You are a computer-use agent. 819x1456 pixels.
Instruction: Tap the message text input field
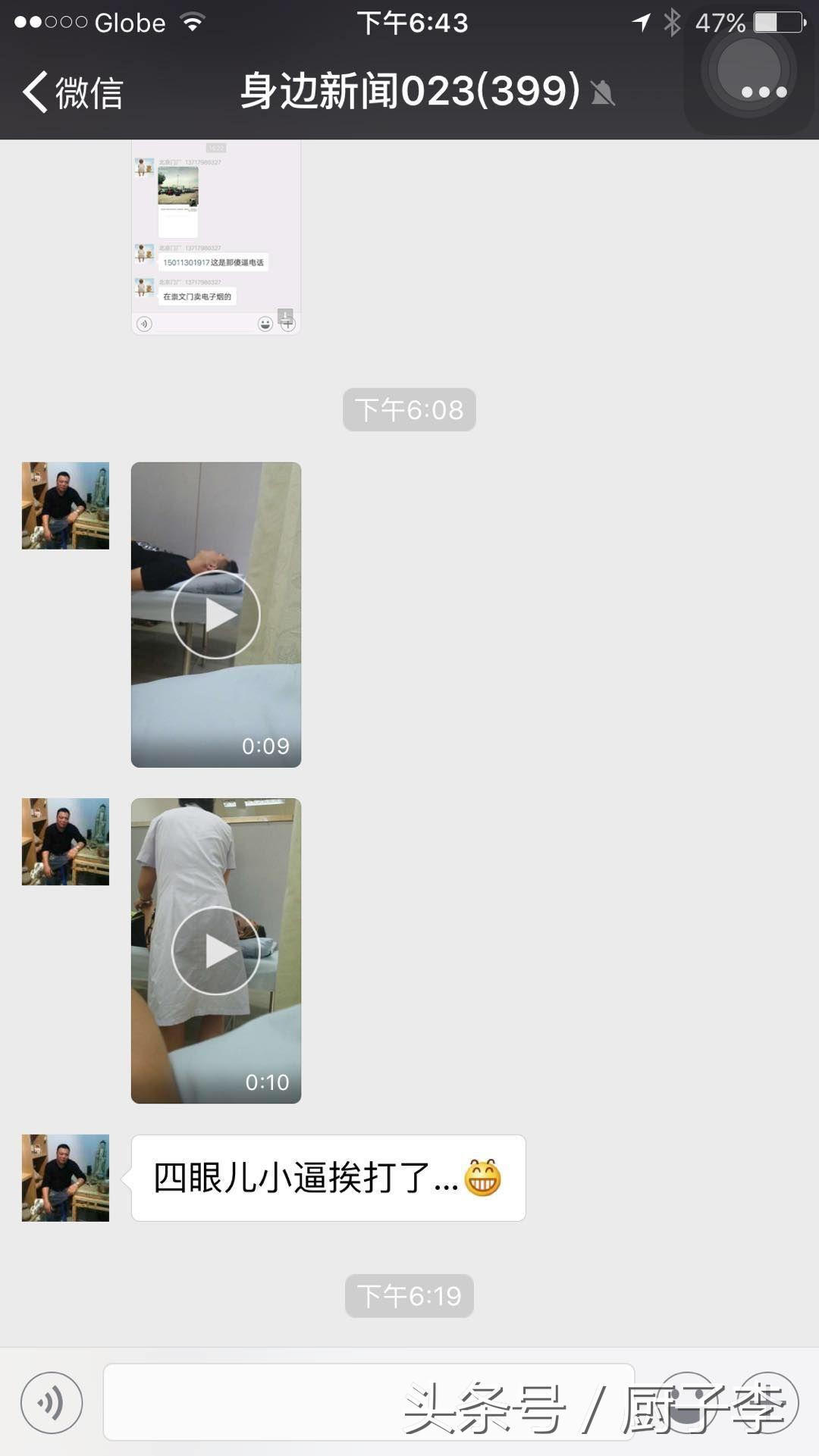(x=369, y=1403)
